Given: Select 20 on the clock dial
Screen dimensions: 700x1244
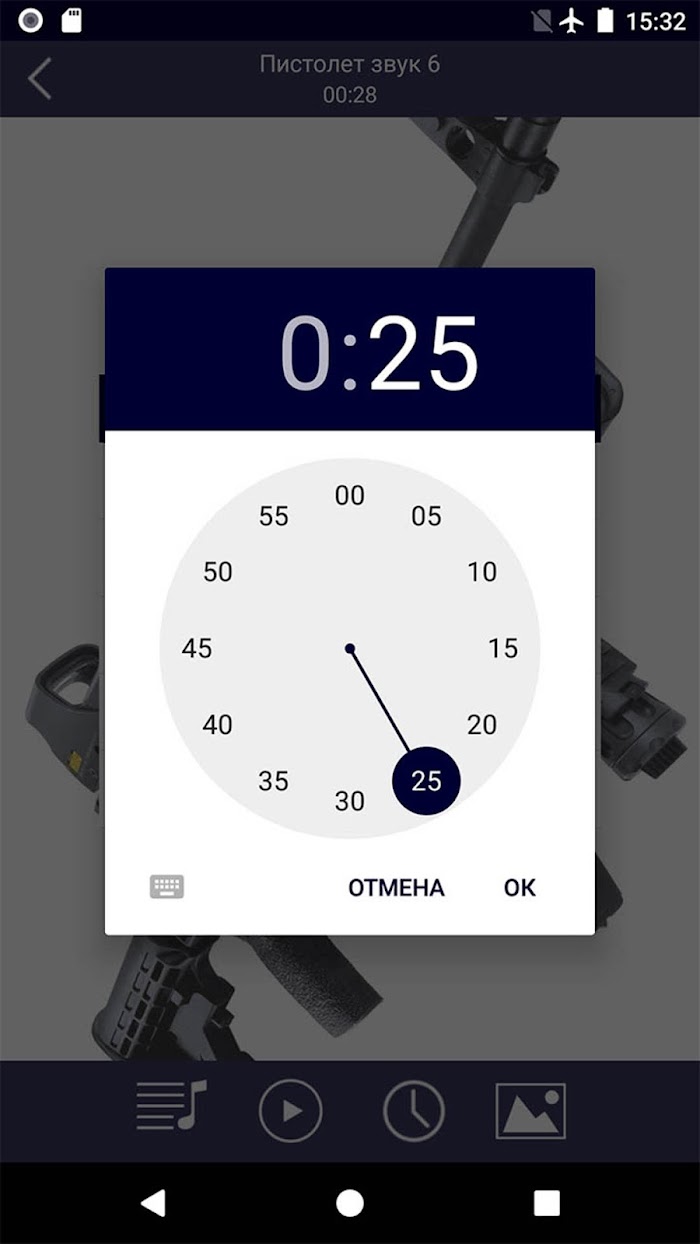Looking at the screenshot, I should 482,724.
